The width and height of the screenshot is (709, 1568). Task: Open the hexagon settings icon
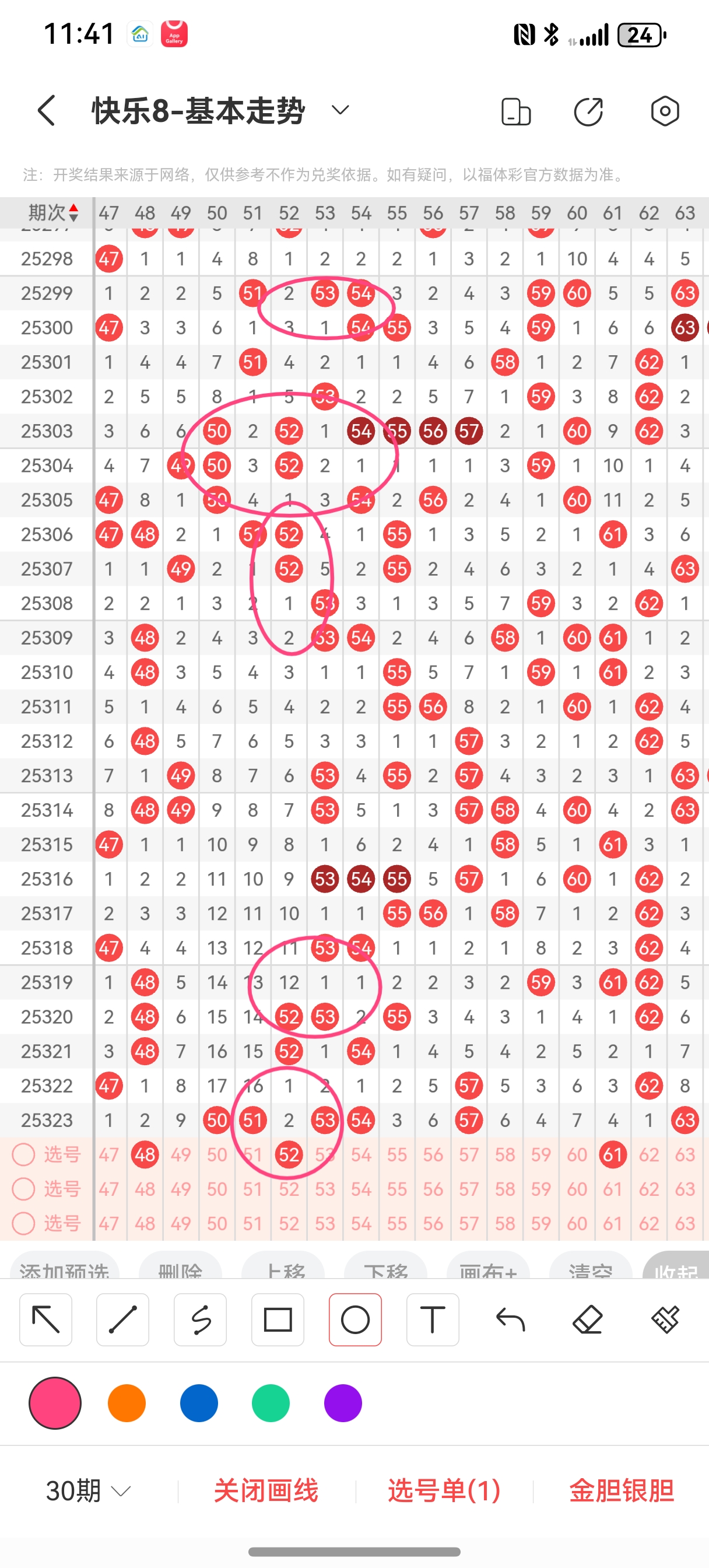(x=665, y=111)
